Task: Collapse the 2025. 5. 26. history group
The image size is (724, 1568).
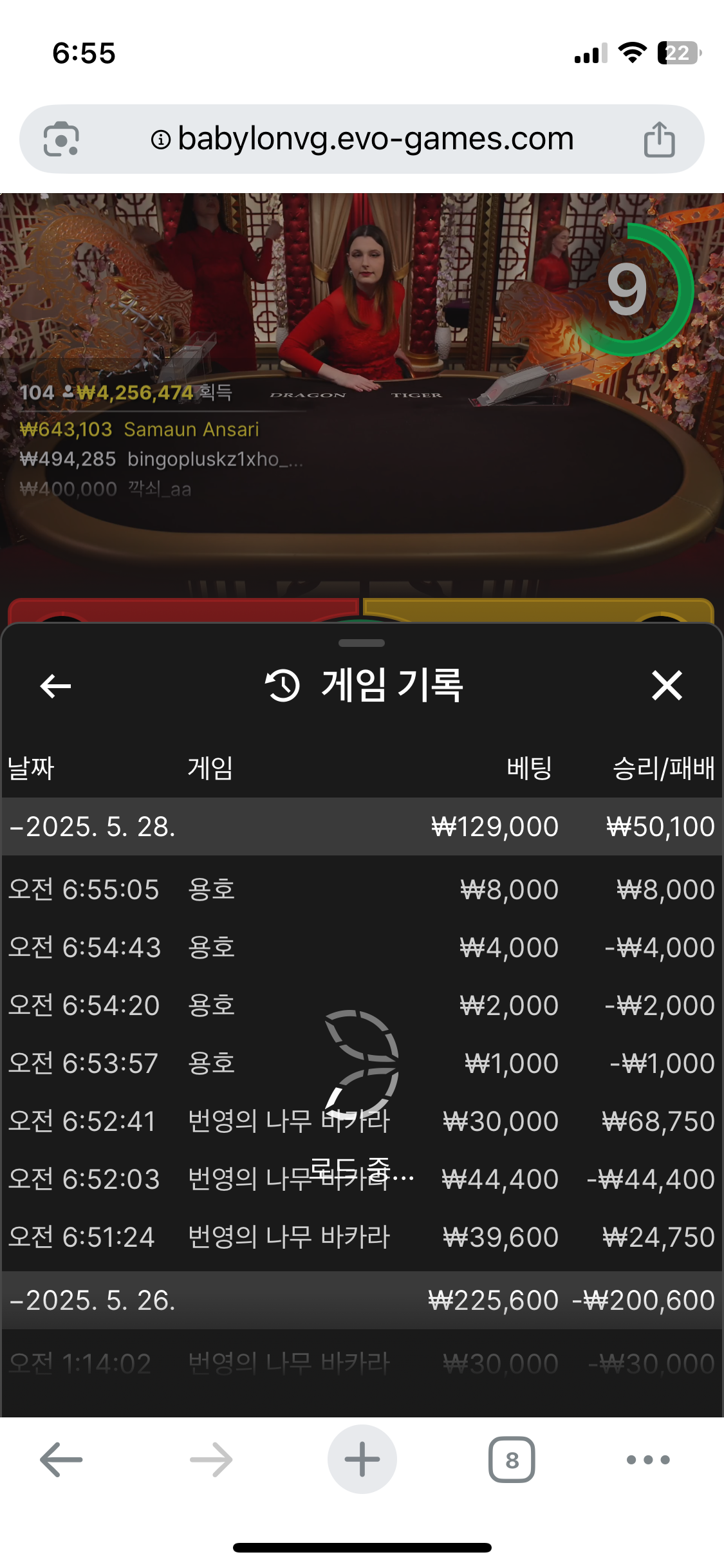Action: coord(93,1300)
